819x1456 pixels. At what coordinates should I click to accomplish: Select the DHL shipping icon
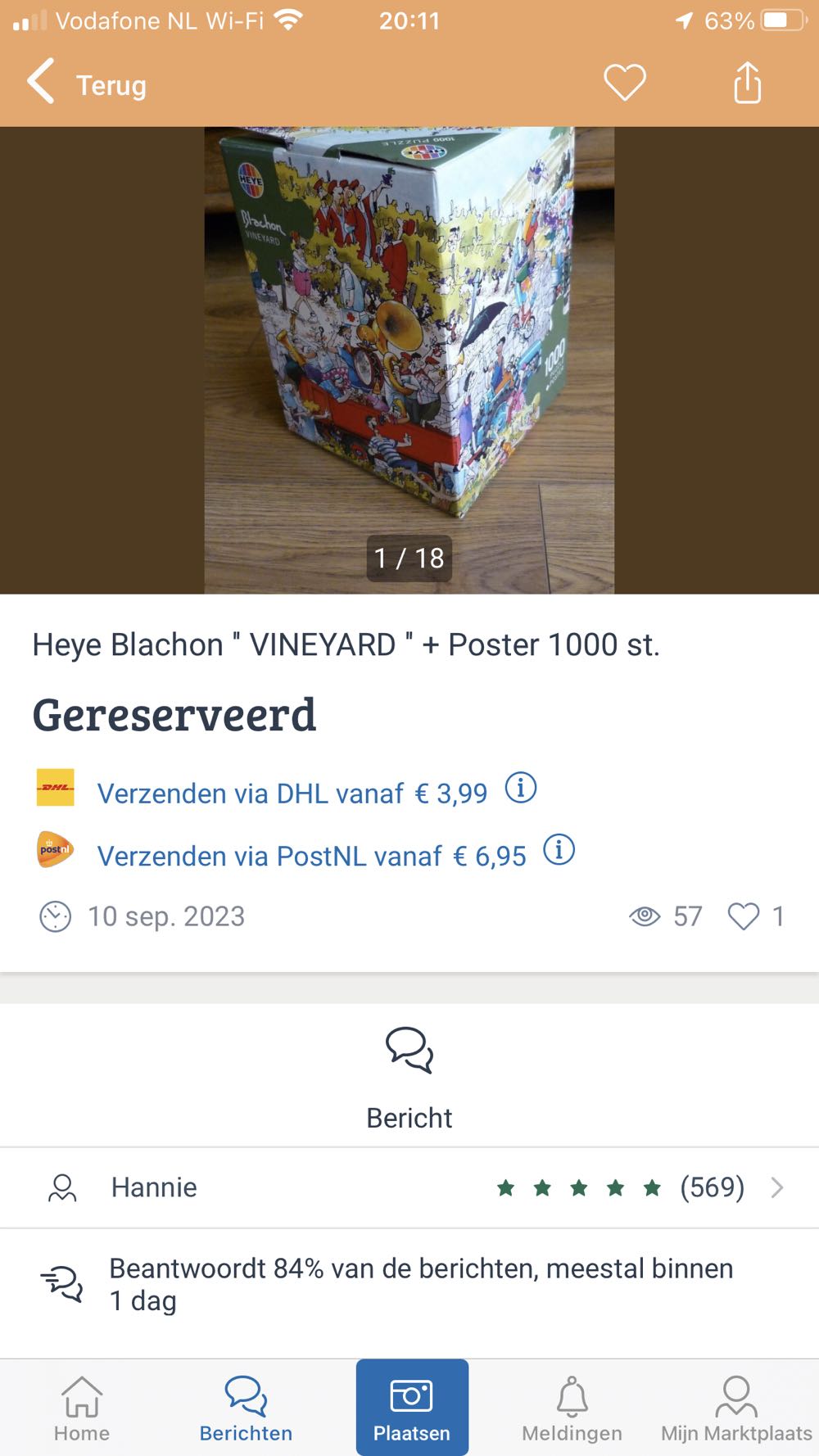[55, 789]
